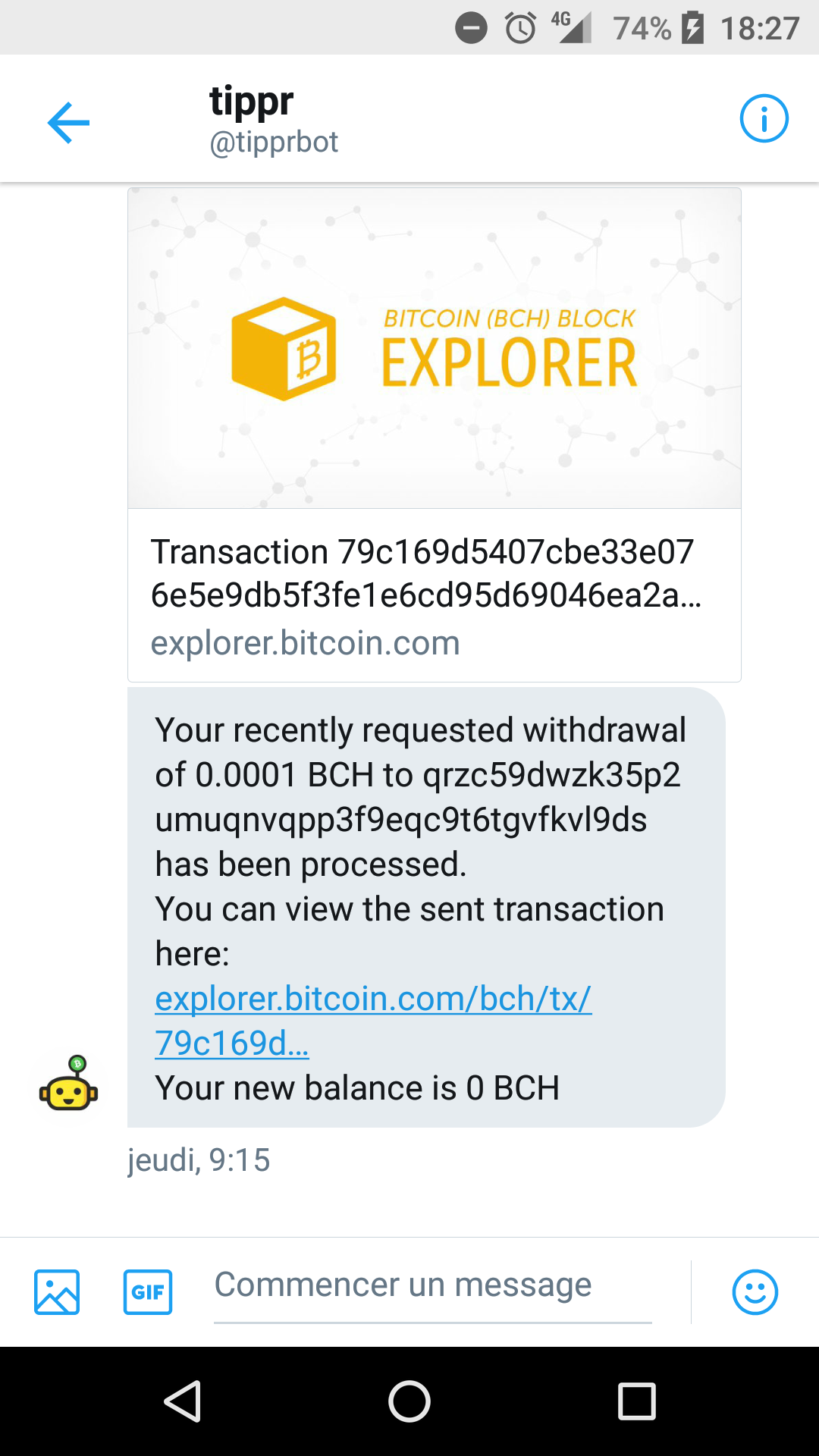Open the GIF picker

point(148,1291)
